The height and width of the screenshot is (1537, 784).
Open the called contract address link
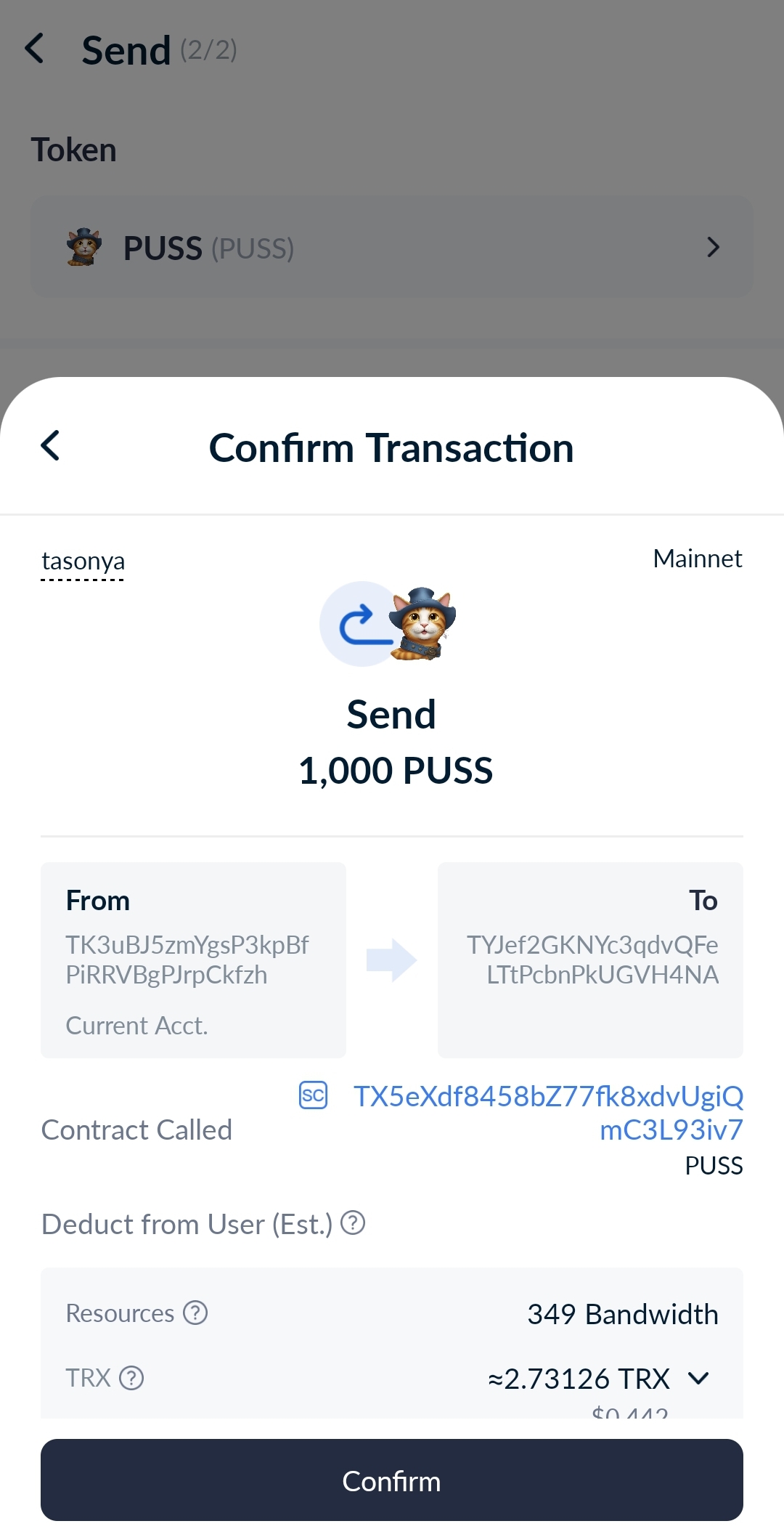(x=548, y=1112)
